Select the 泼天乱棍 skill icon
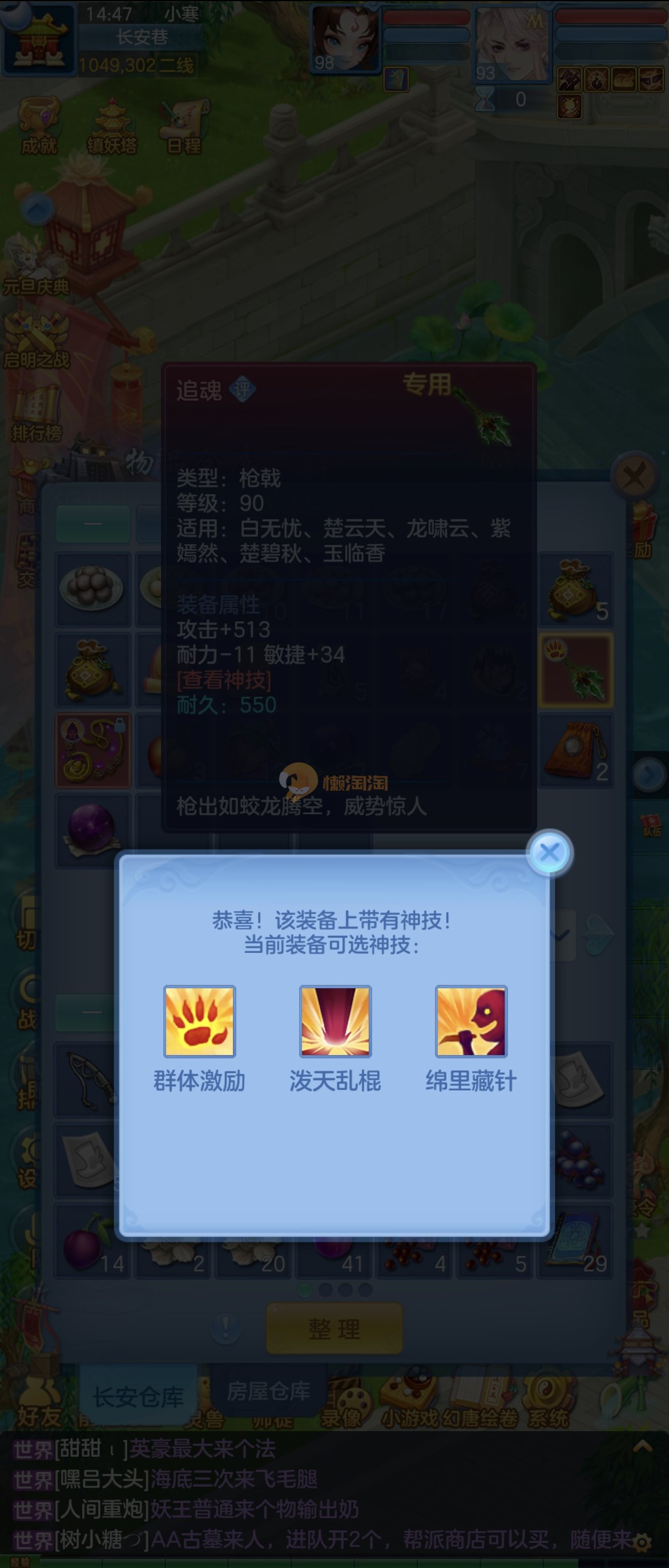Image resolution: width=669 pixels, height=1568 pixels. (x=335, y=1021)
